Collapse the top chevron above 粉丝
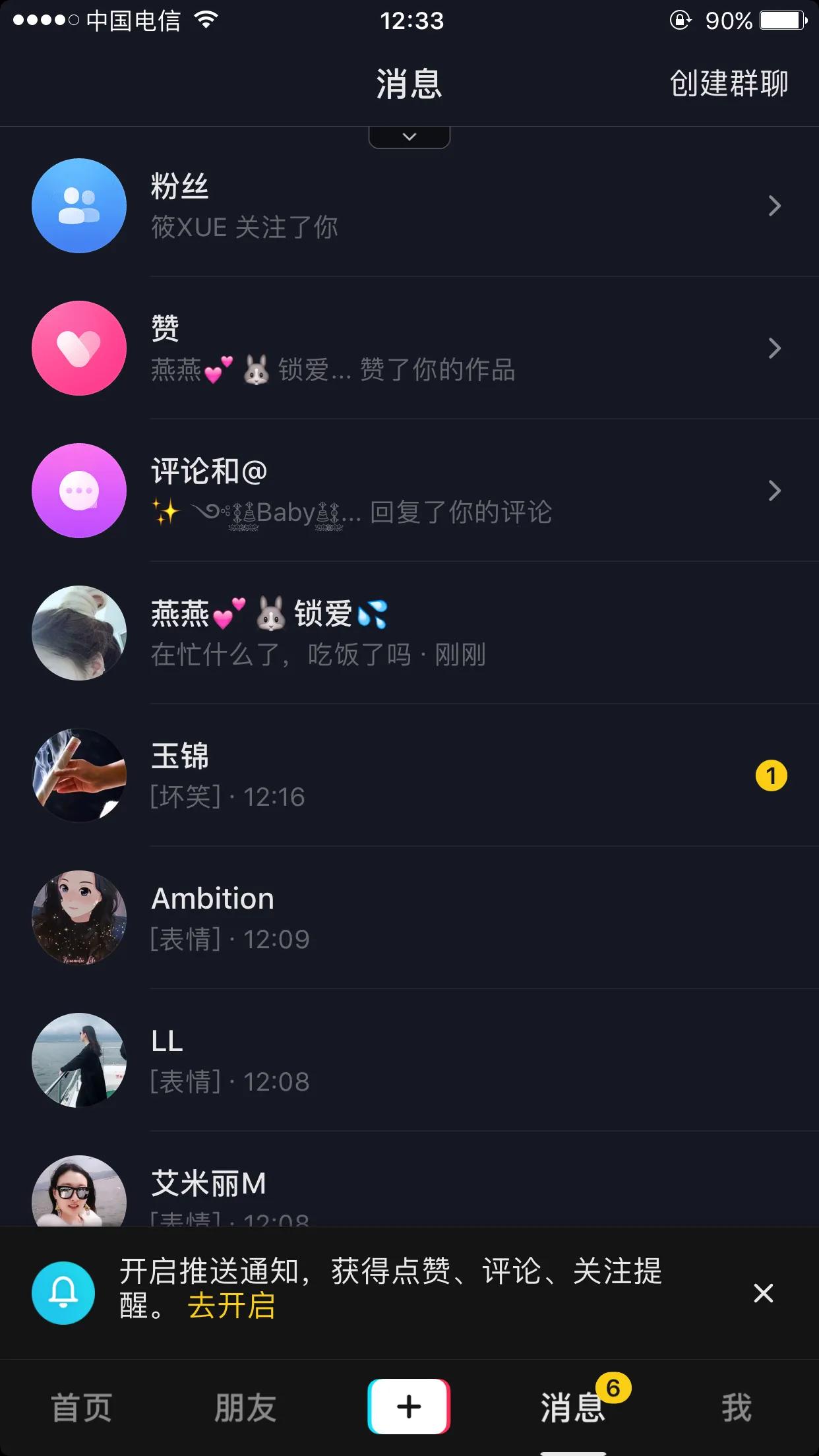Viewport: 819px width, 1456px height. [409, 135]
